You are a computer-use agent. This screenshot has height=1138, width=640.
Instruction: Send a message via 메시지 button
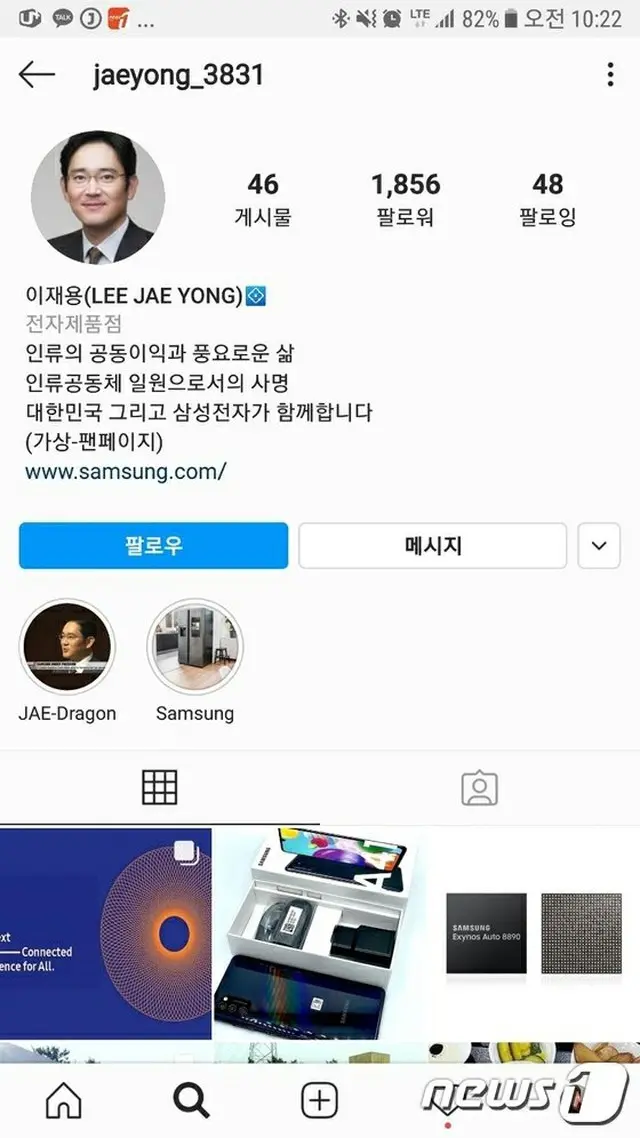pos(432,546)
